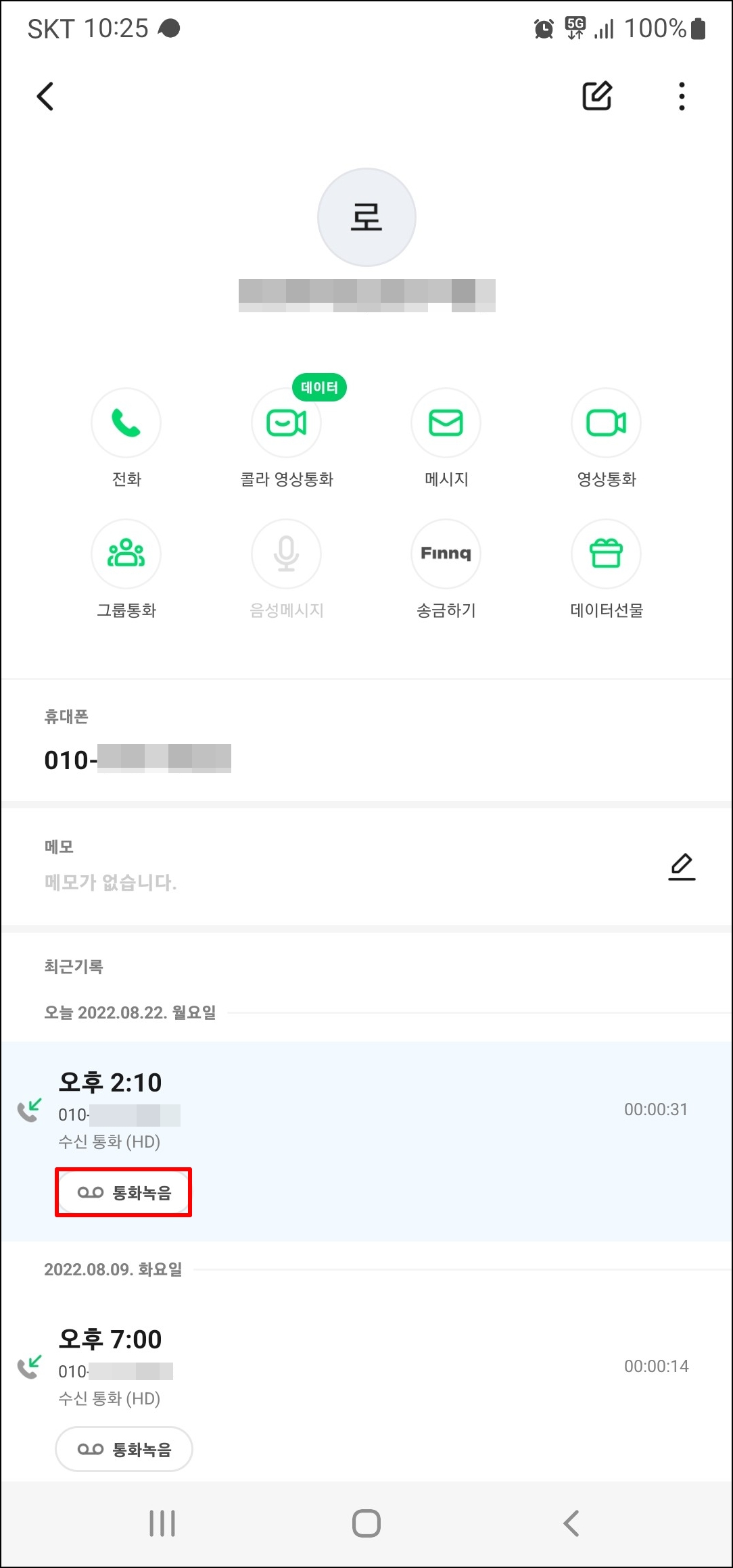Go back with the back arrow
The height and width of the screenshot is (1568, 733).
[45, 95]
